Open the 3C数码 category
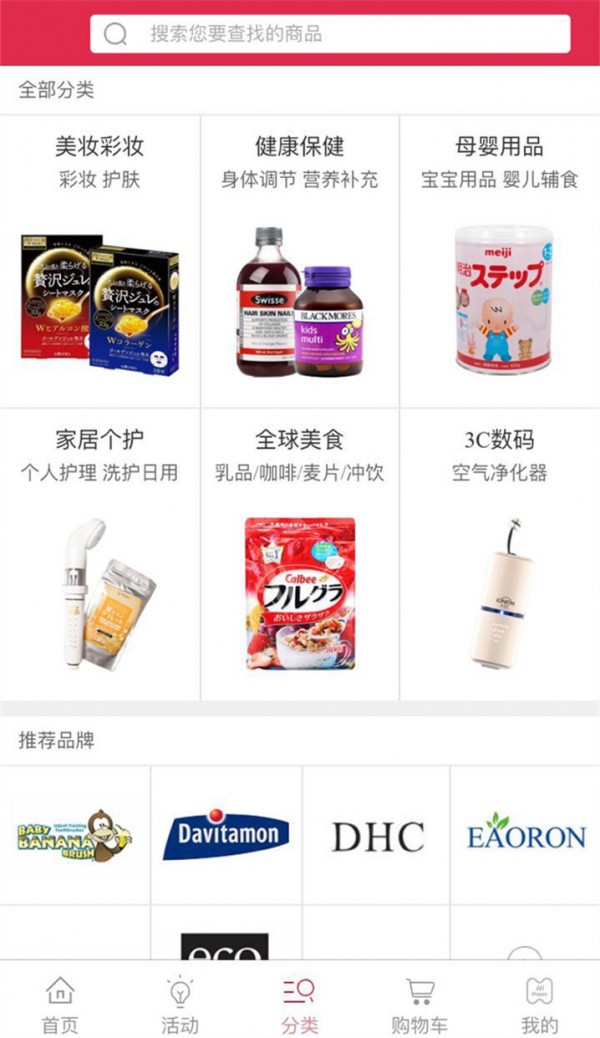This screenshot has height=1038, width=600. pos(500,553)
